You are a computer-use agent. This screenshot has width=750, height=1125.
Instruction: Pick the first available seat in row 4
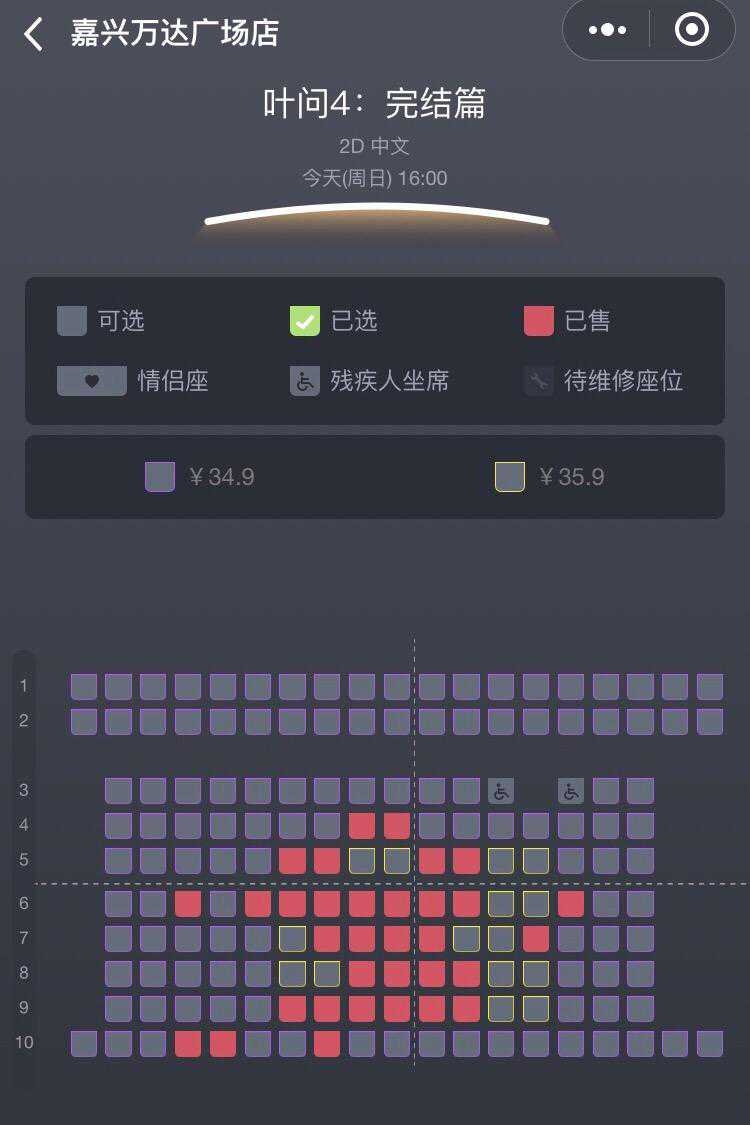[x=119, y=825]
